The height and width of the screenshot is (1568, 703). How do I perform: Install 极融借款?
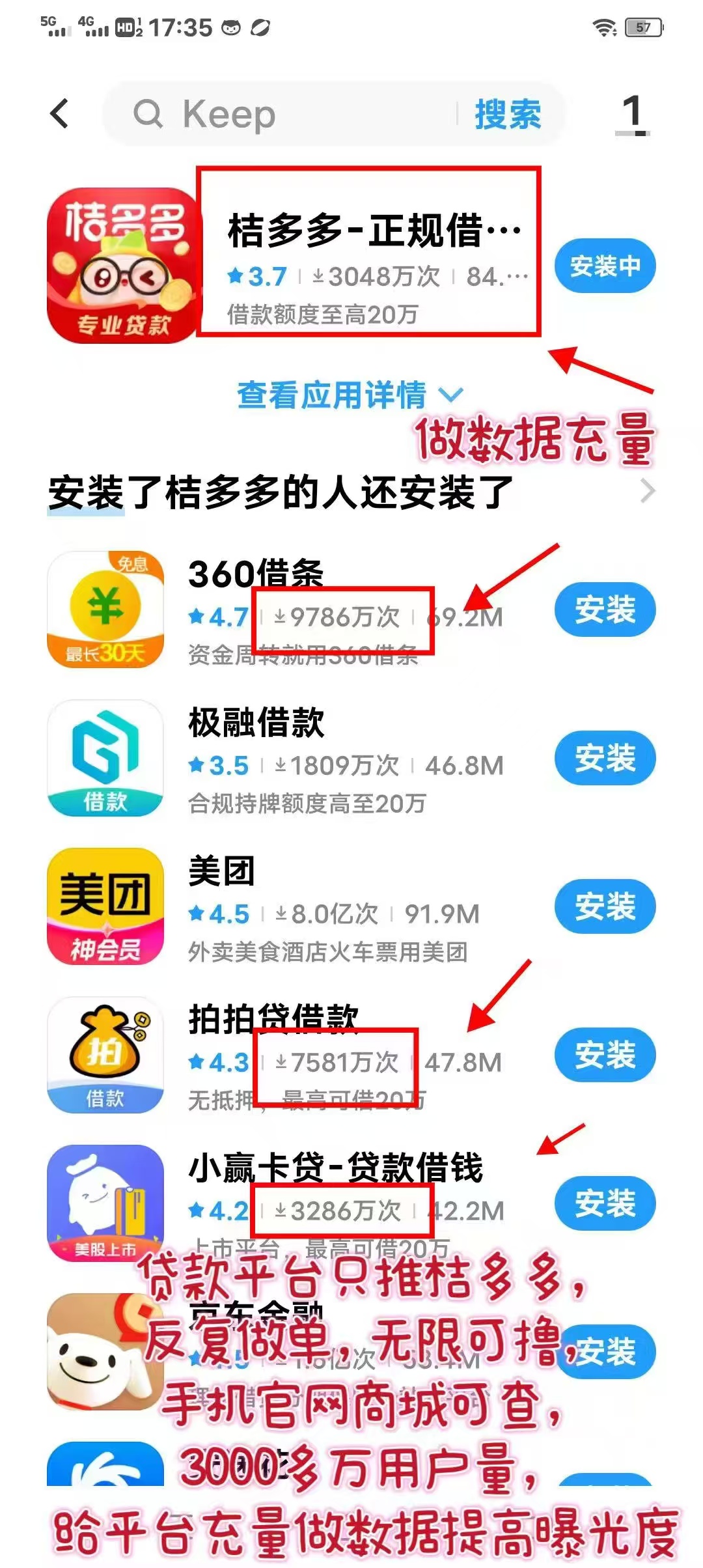605,758
